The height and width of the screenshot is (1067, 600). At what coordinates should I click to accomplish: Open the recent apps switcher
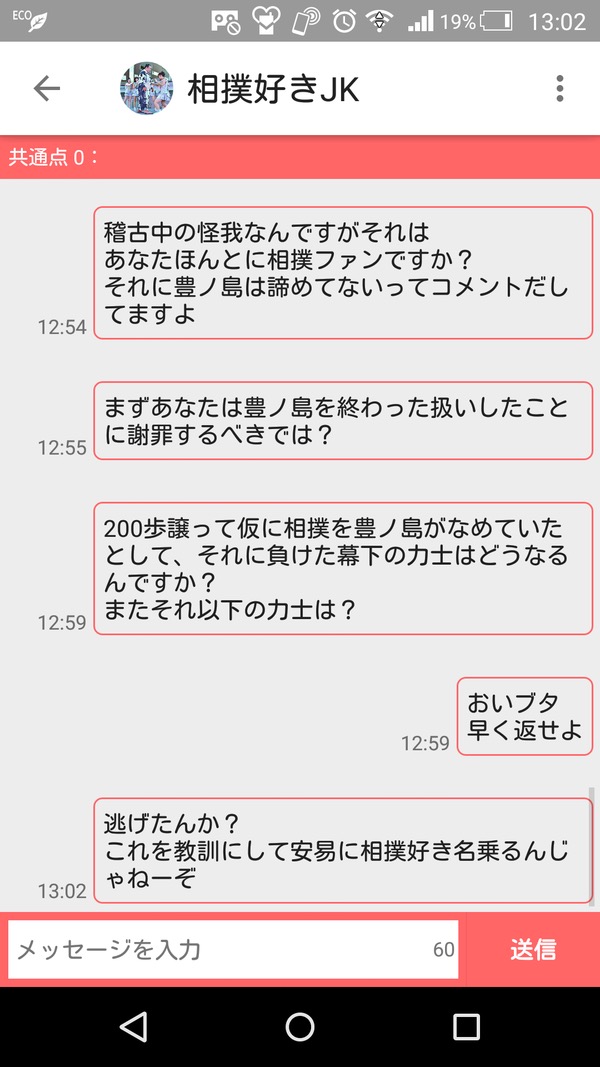(x=466, y=1026)
